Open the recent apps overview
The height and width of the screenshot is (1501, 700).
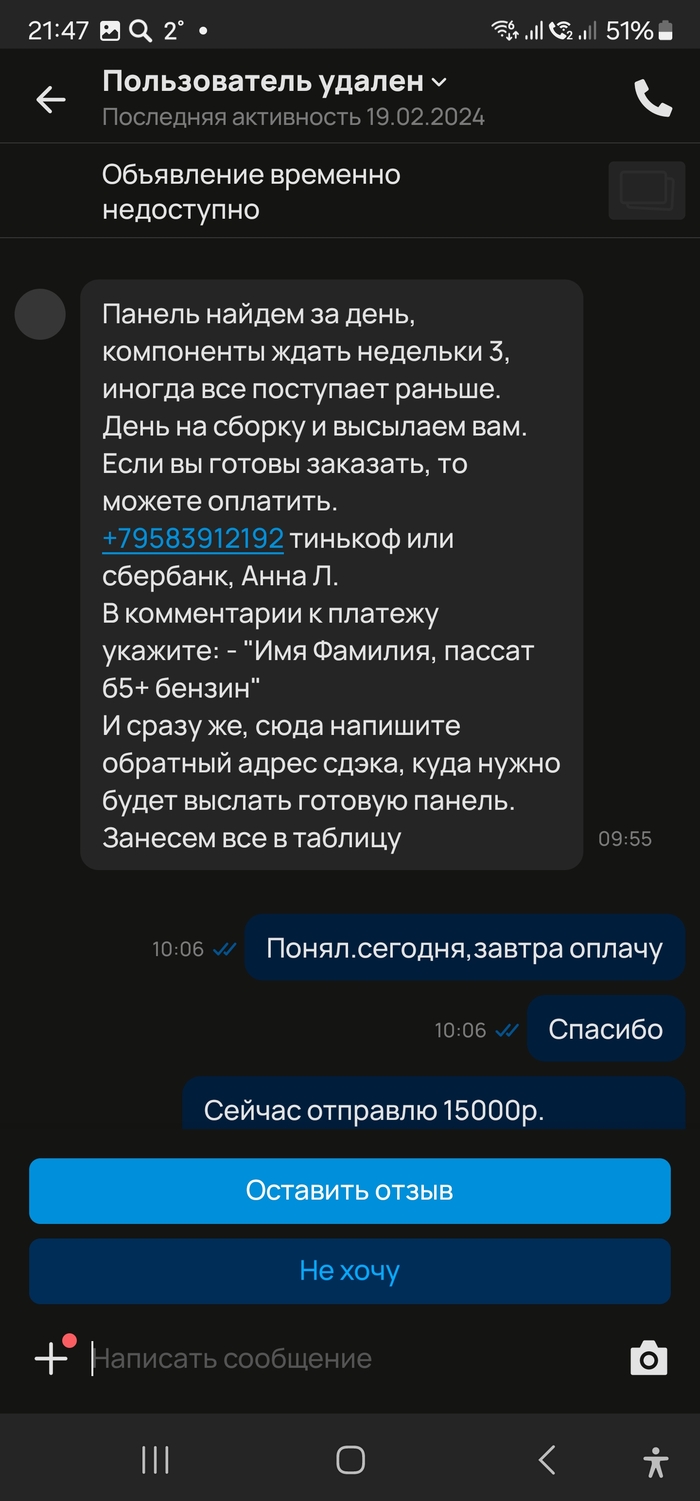155,1461
